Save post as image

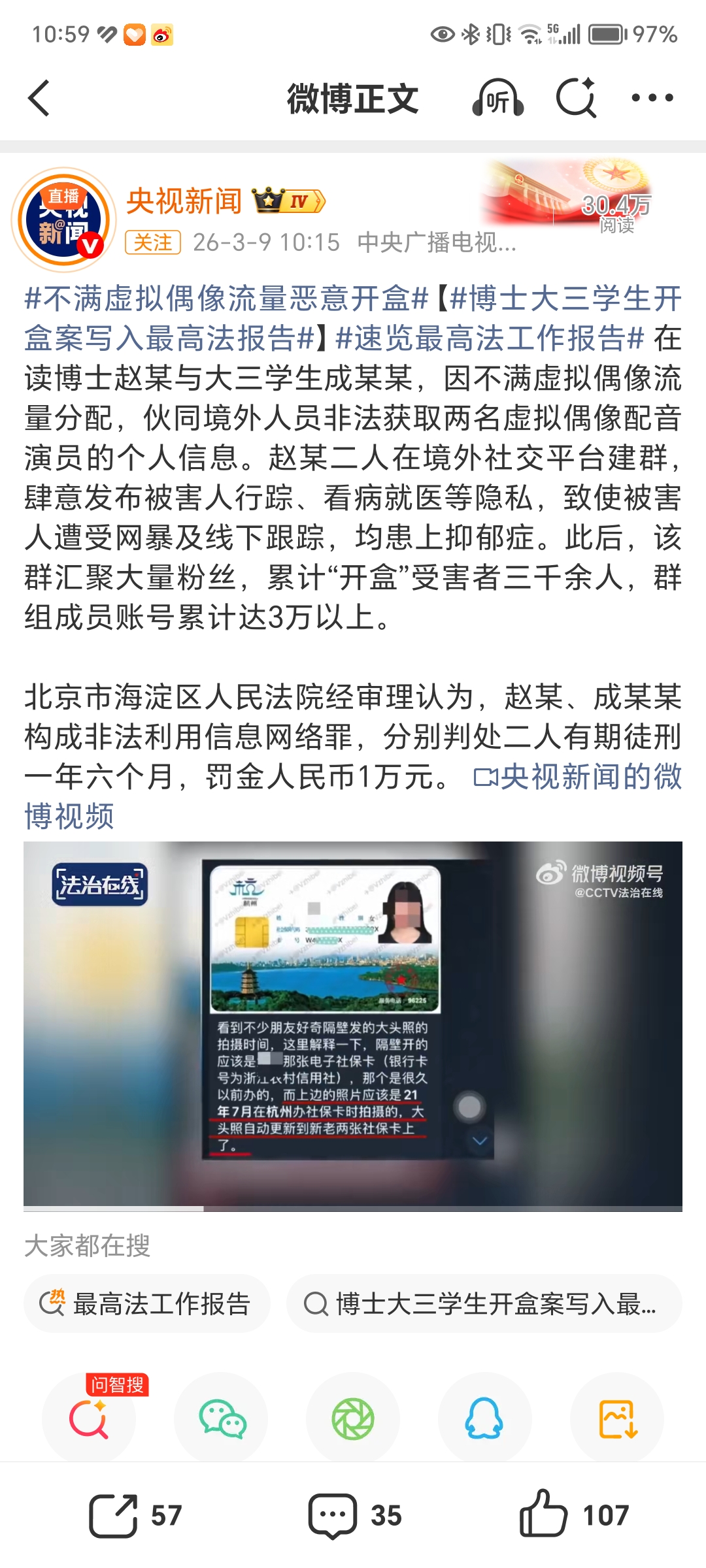coord(617,1419)
